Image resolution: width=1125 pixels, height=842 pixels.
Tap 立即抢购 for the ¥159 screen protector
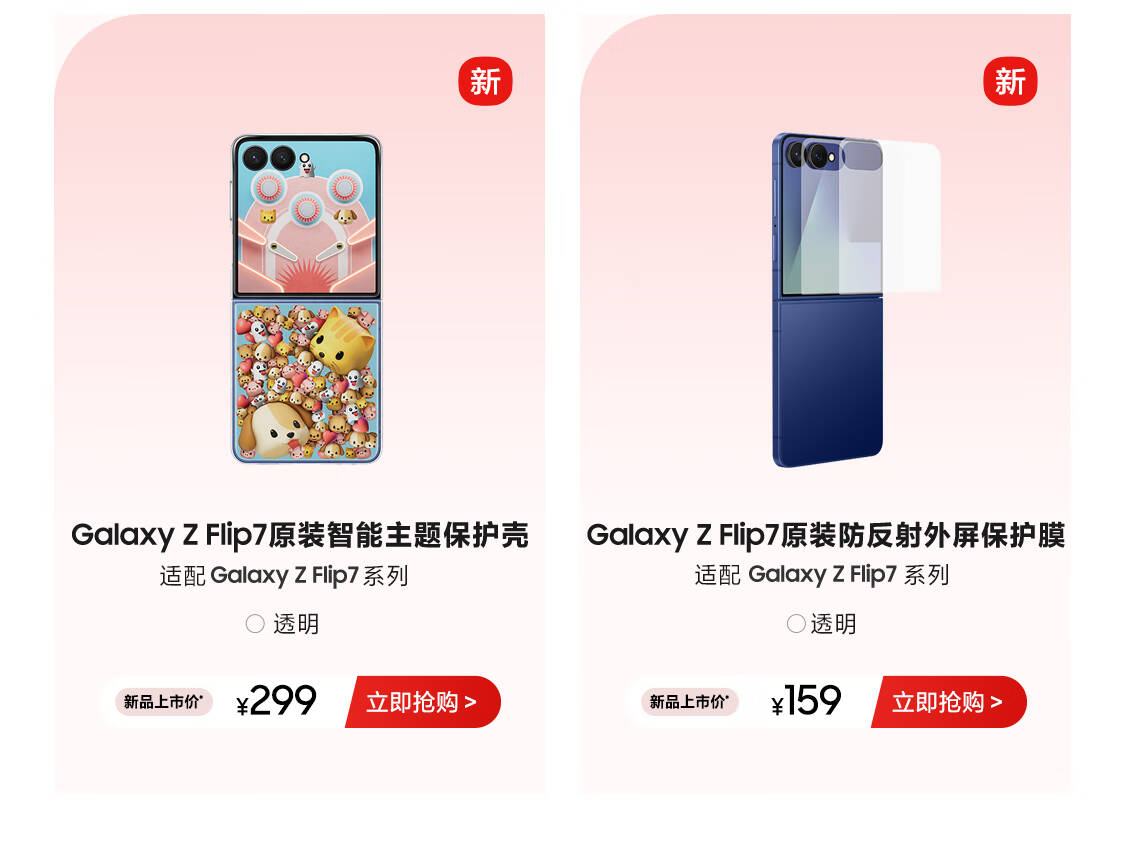pos(949,701)
